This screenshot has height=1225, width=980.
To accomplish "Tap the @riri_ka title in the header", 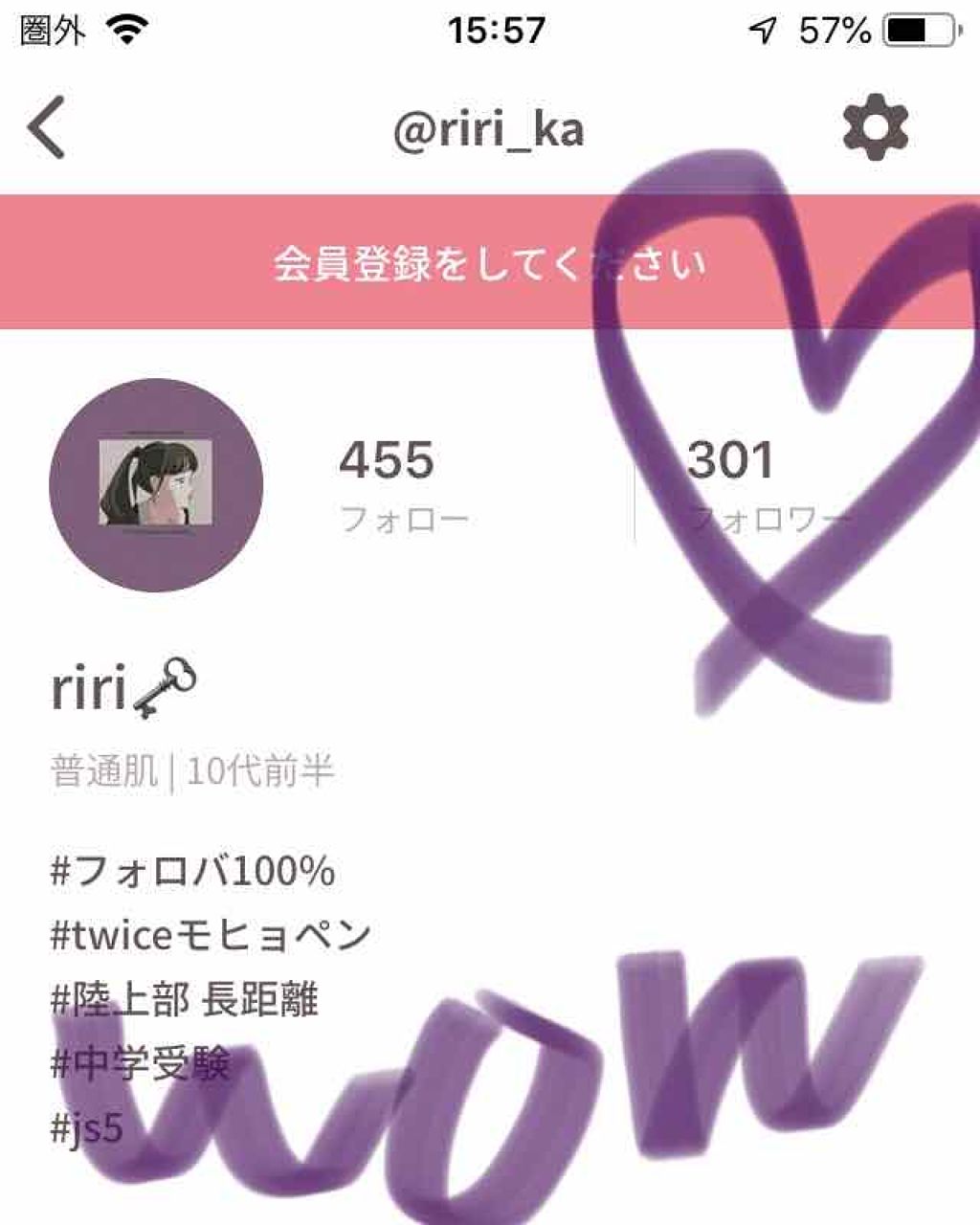I will point(490,128).
